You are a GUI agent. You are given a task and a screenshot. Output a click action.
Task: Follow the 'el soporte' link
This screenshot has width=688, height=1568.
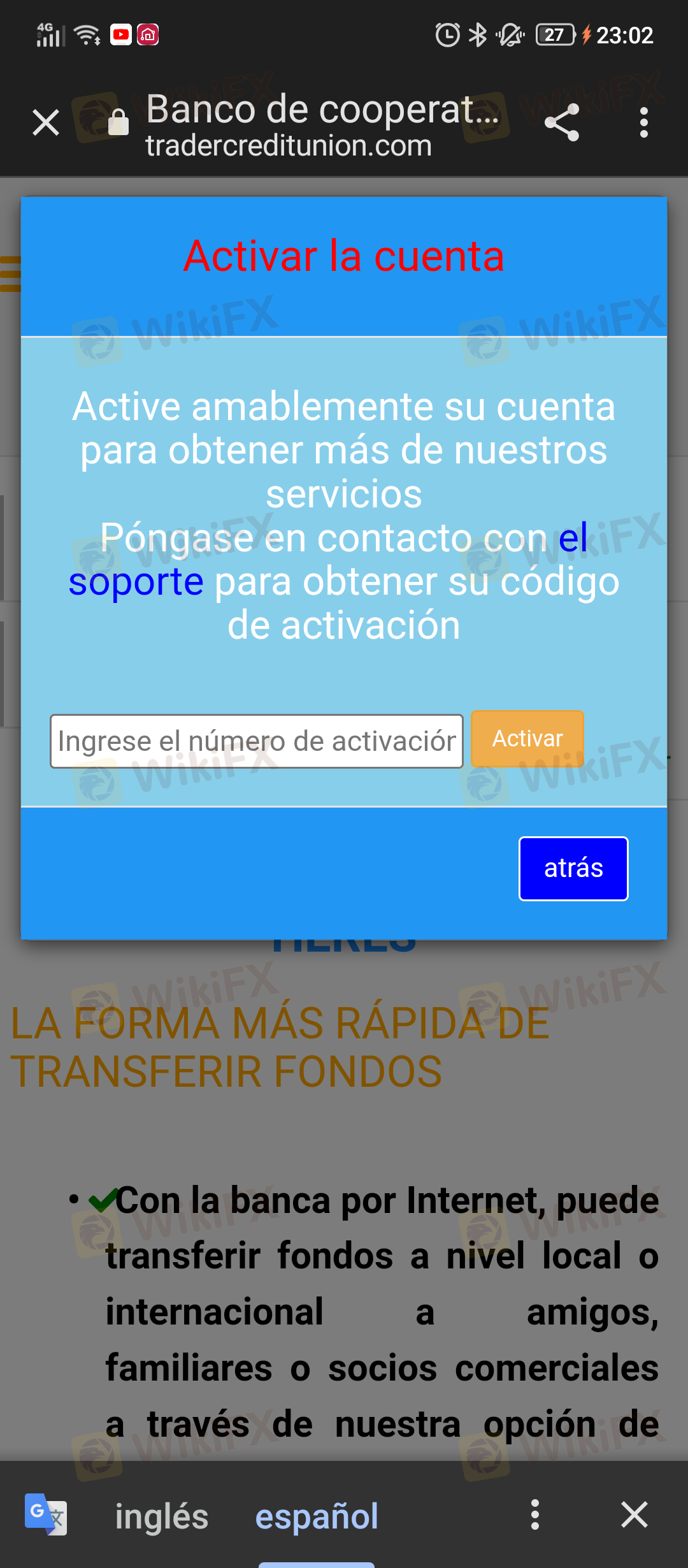pos(136,582)
